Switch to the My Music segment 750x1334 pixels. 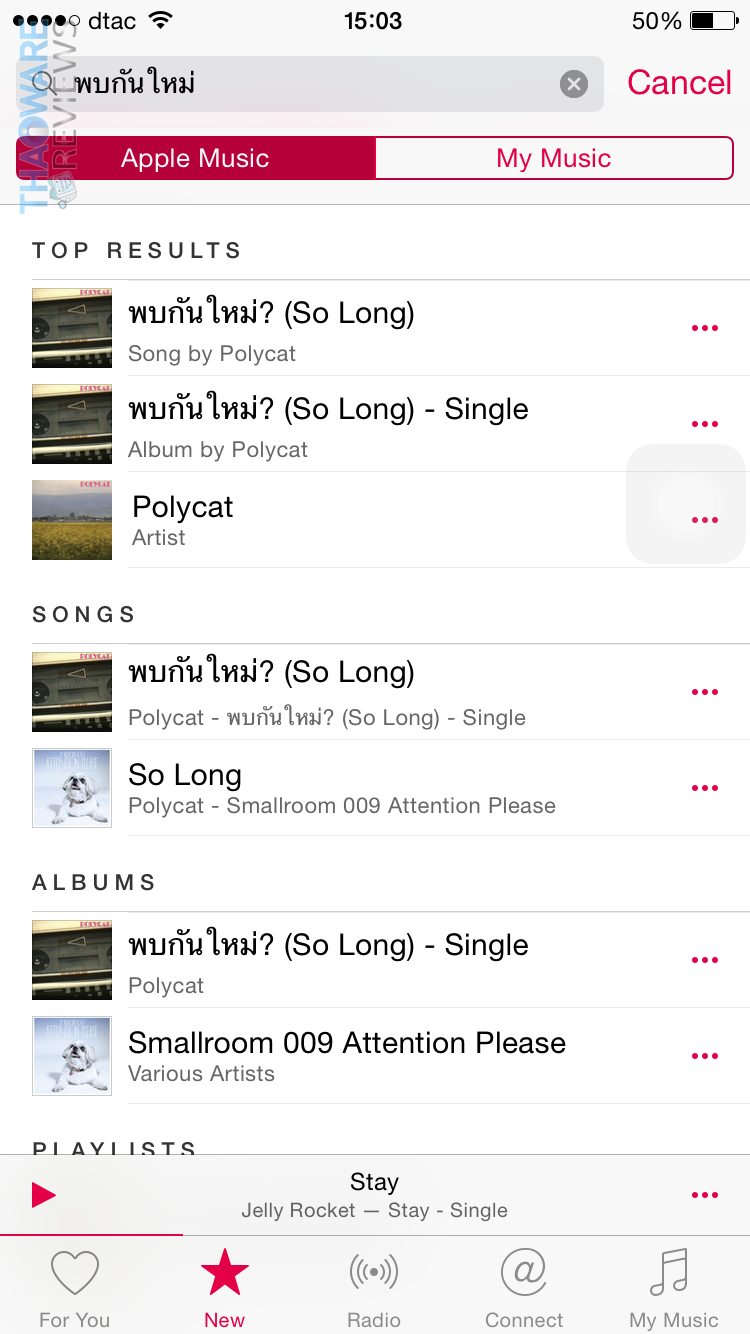[553, 158]
